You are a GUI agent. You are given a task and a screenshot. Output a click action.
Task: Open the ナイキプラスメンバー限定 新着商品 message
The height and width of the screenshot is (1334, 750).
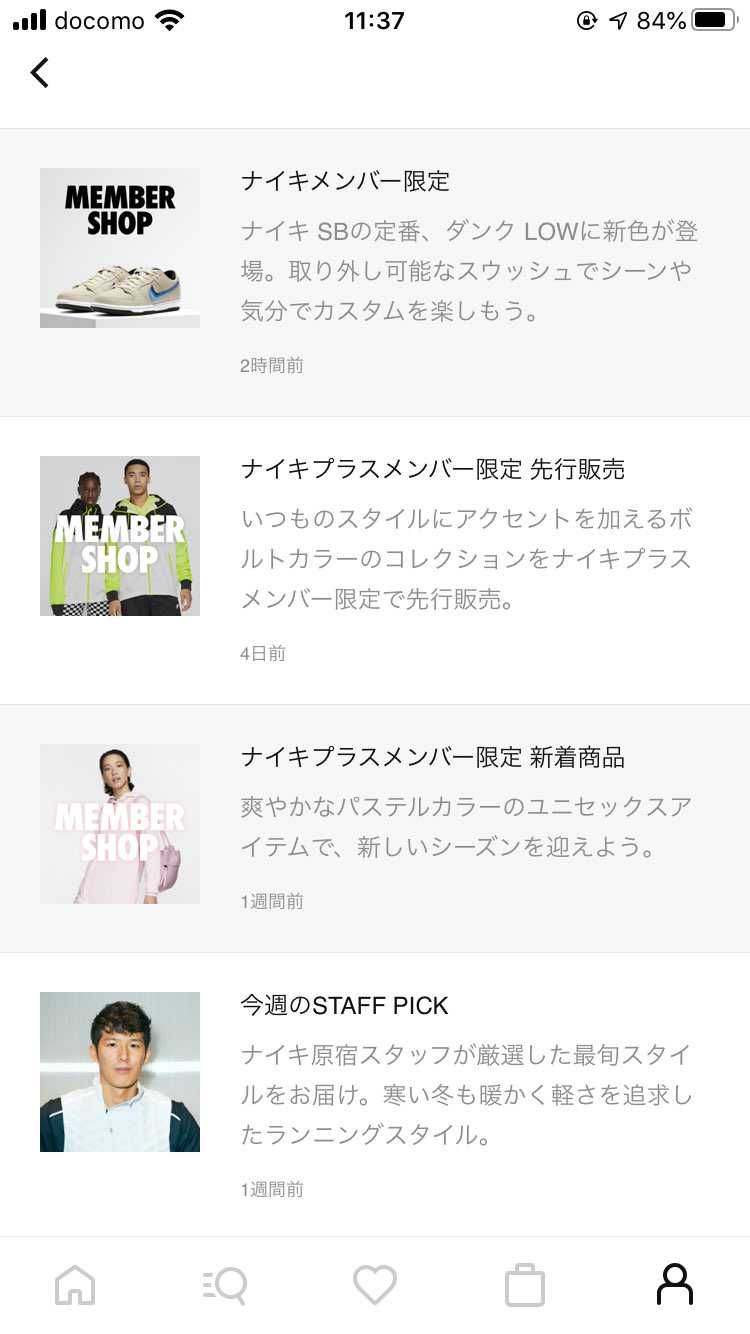pyautogui.click(x=375, y=829)
